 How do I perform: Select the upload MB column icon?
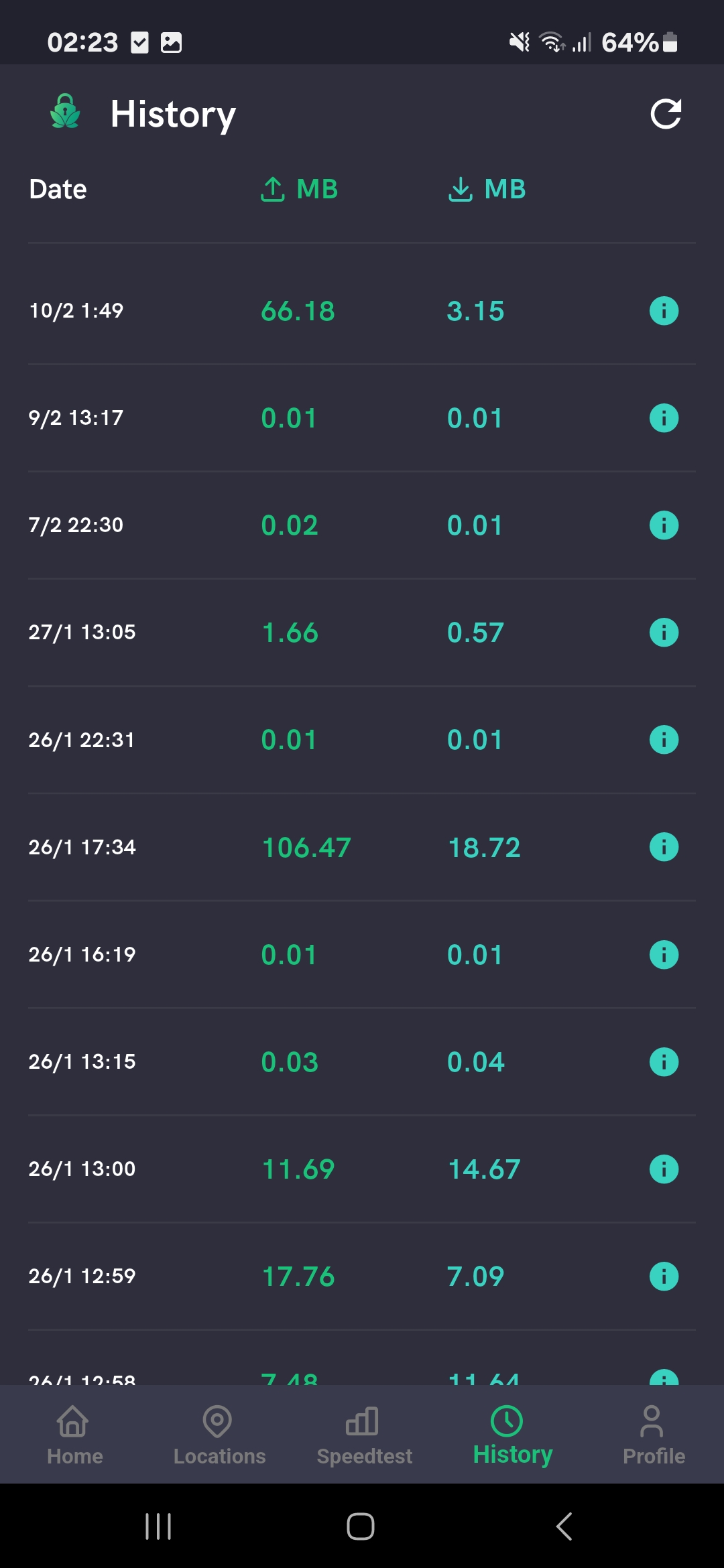[272, 188]
